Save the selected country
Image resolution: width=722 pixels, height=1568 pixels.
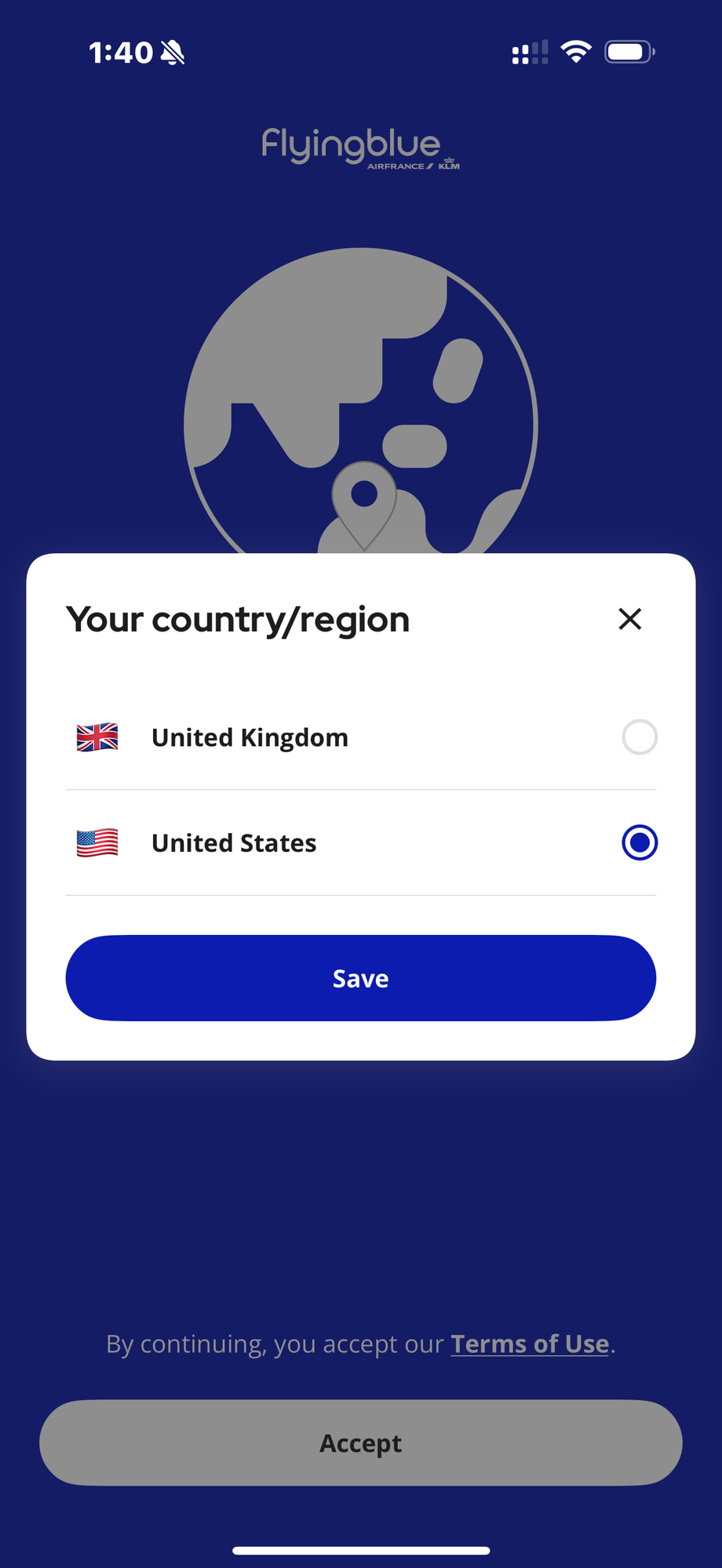(360, 978)
